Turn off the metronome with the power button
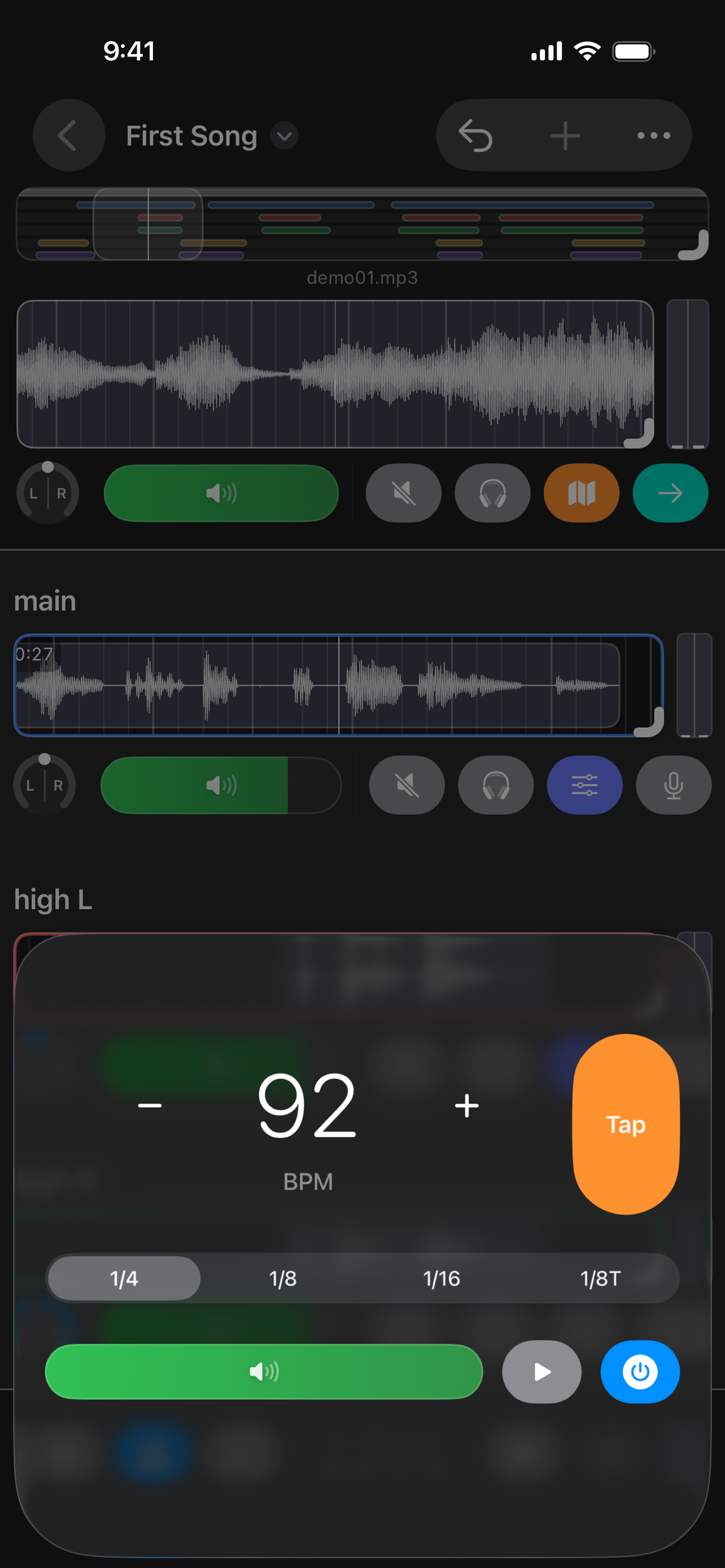The height and width of the screenshot is (1568, 725). pos(639,1372)
